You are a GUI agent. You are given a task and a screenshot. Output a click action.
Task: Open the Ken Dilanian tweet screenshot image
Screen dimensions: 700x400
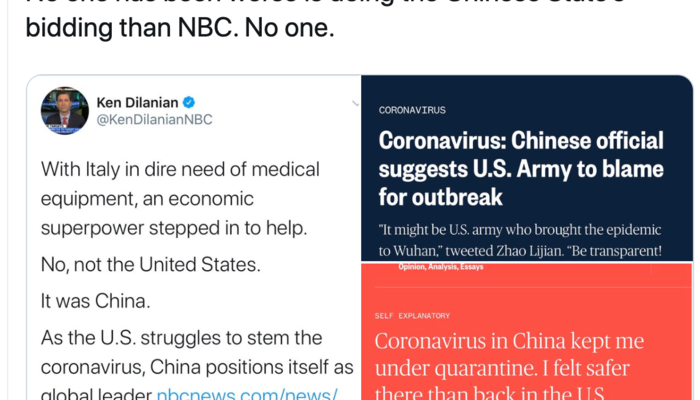point(193,240)
